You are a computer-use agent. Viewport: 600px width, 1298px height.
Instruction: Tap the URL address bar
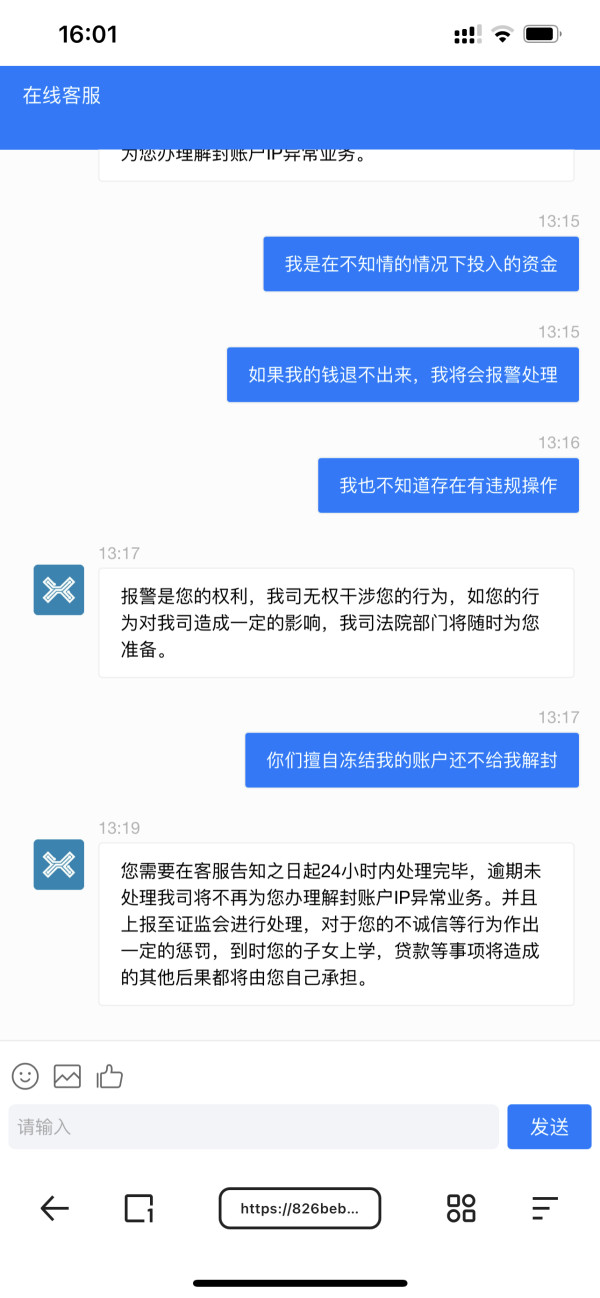pyautogui.click(x=300, y=1208)
